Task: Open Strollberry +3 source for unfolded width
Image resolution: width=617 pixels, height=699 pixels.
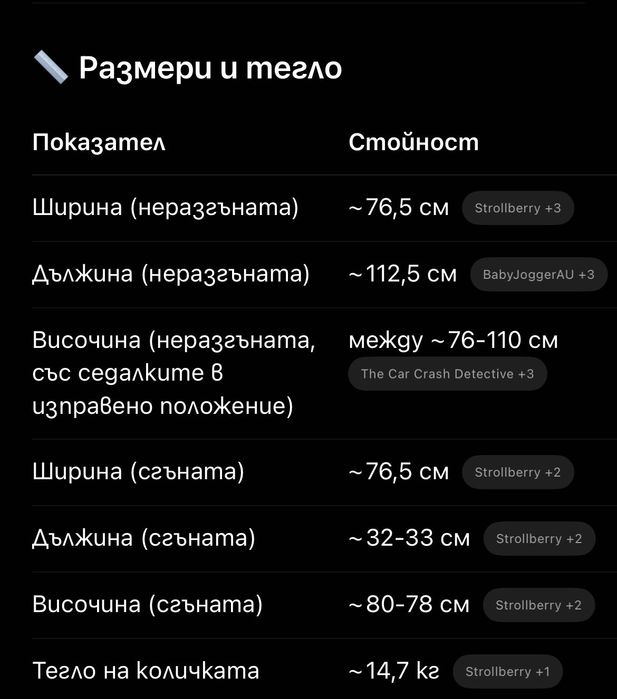Action: [x=517, y=209]
